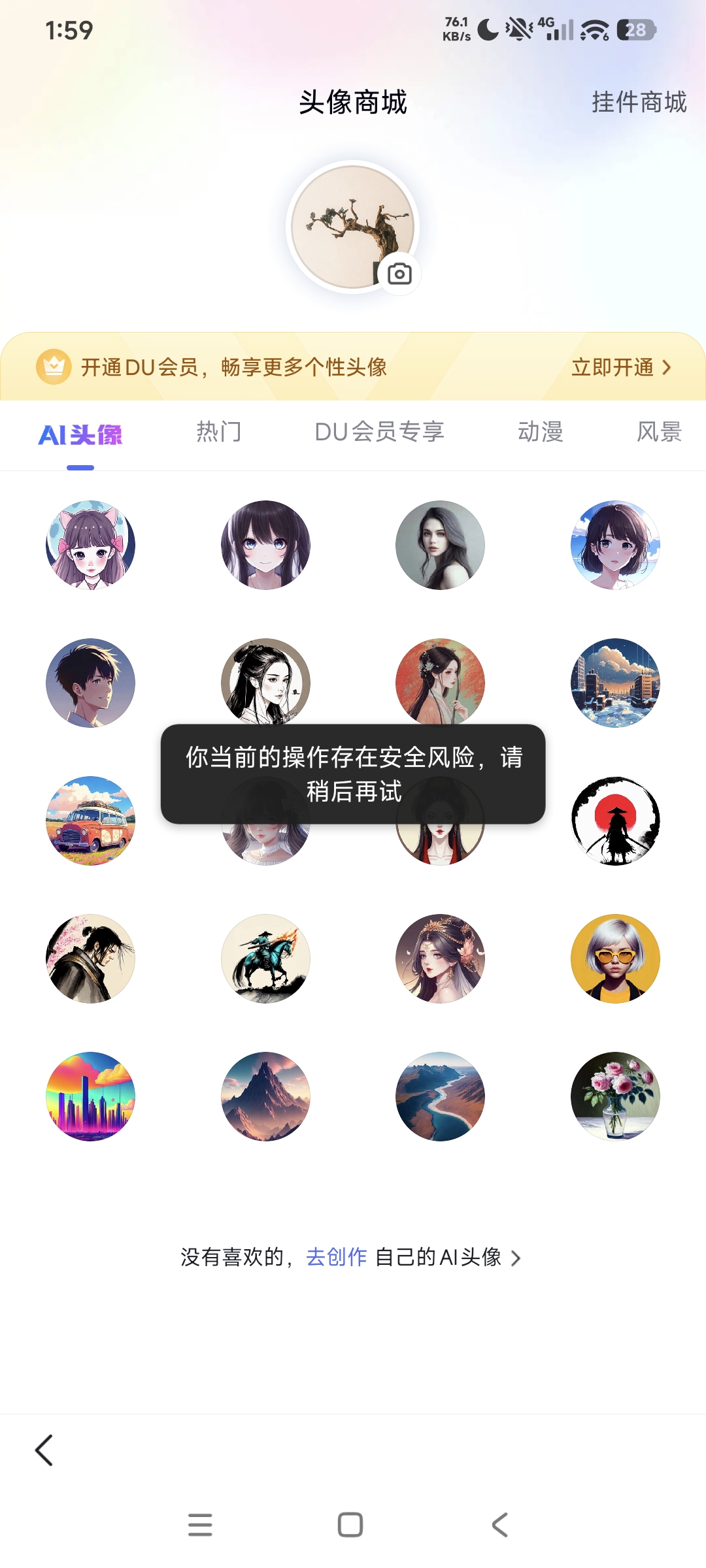Viewport: 706px width, 1568px height.
Task: Choose the cat-ear girl with pink bows avatar
Action: 90,545
